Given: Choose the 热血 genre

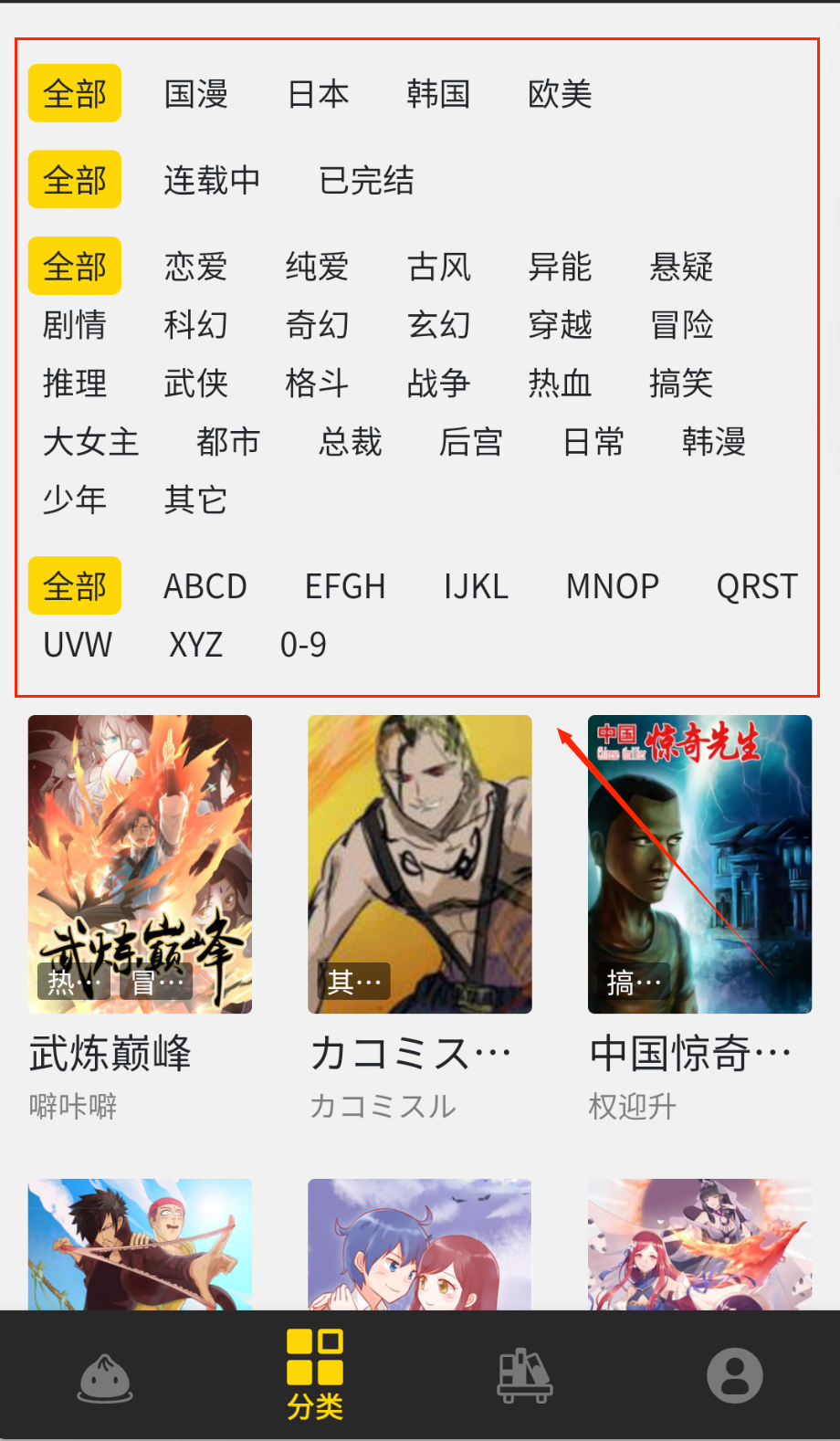Looking at the screenshot, I should coord(560,384).
